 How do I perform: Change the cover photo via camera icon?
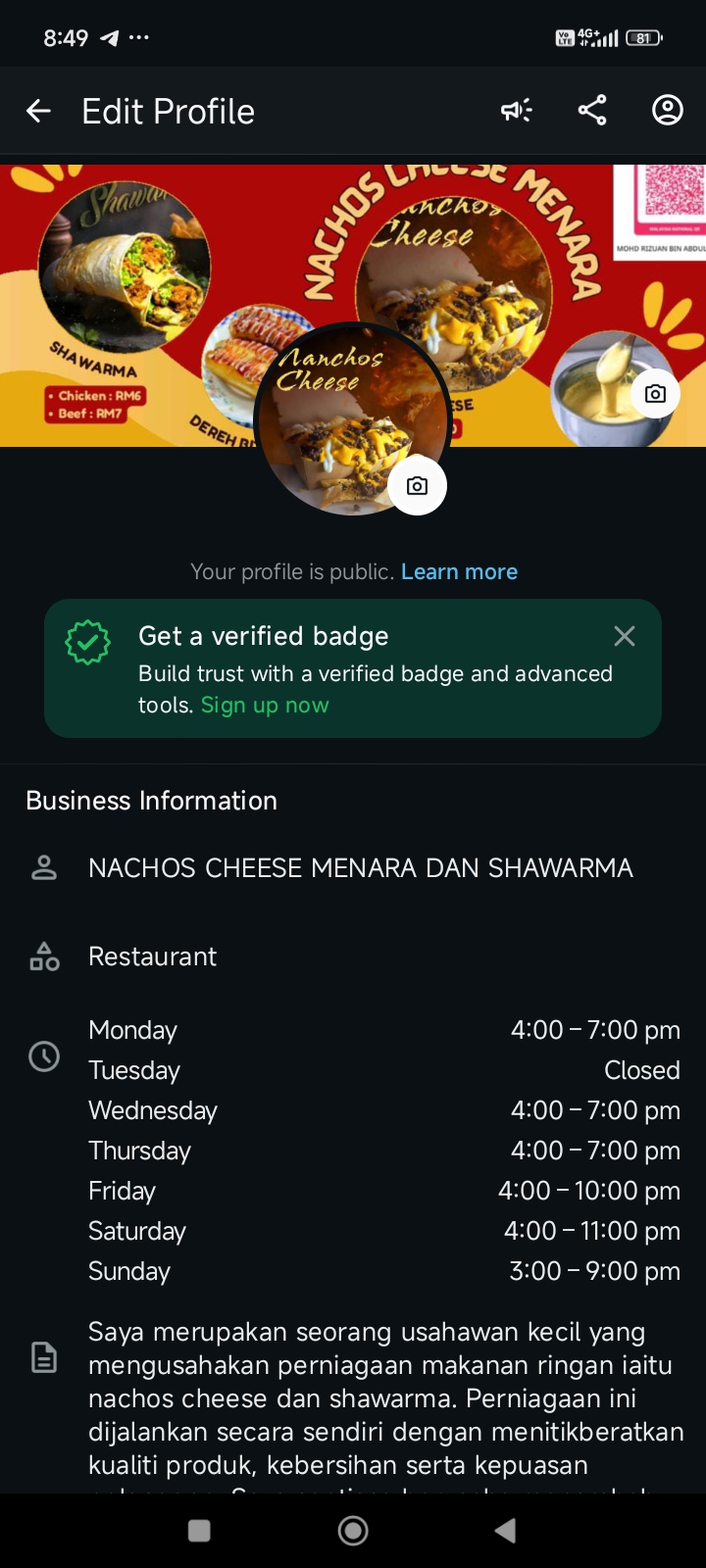tap(655, 394)
